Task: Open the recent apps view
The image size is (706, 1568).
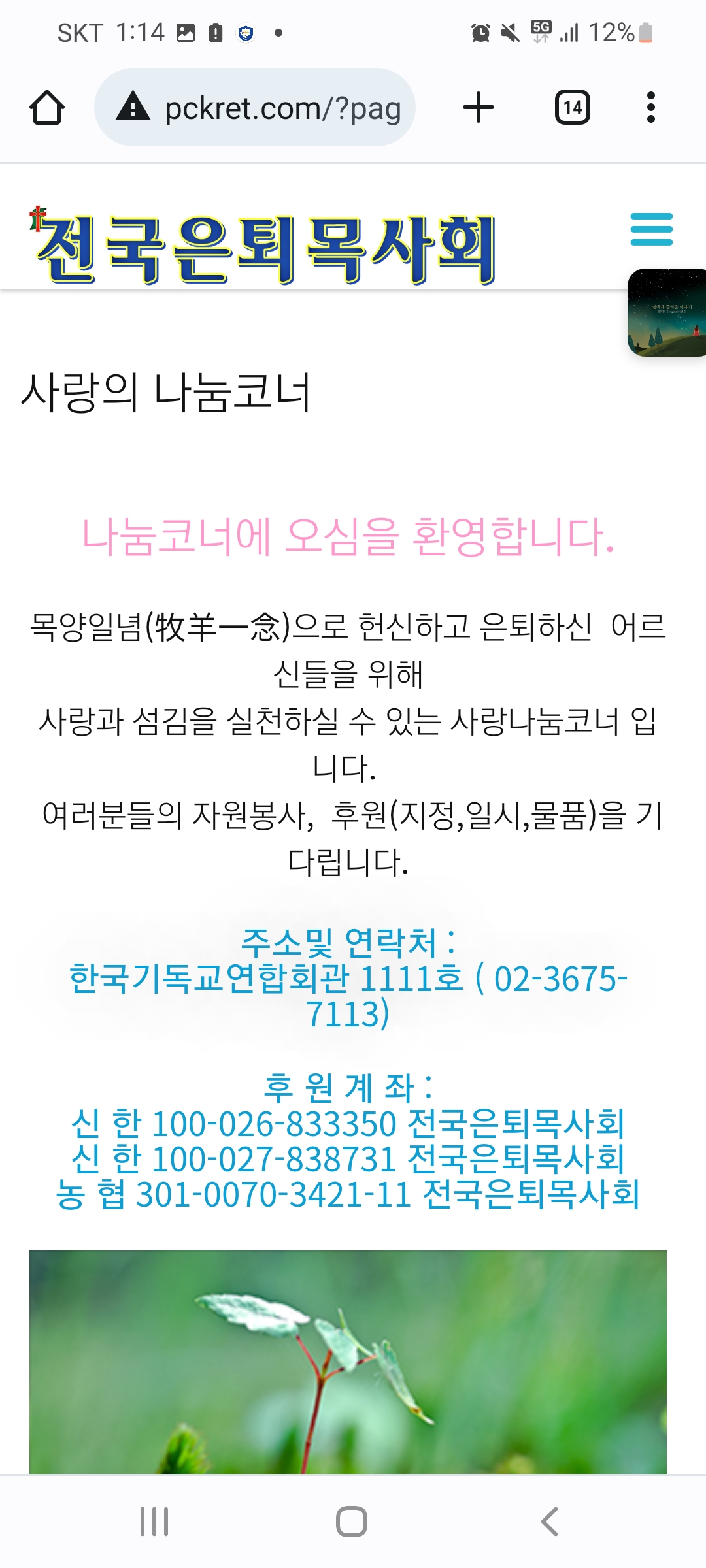Action: (x=155, y=1522)
